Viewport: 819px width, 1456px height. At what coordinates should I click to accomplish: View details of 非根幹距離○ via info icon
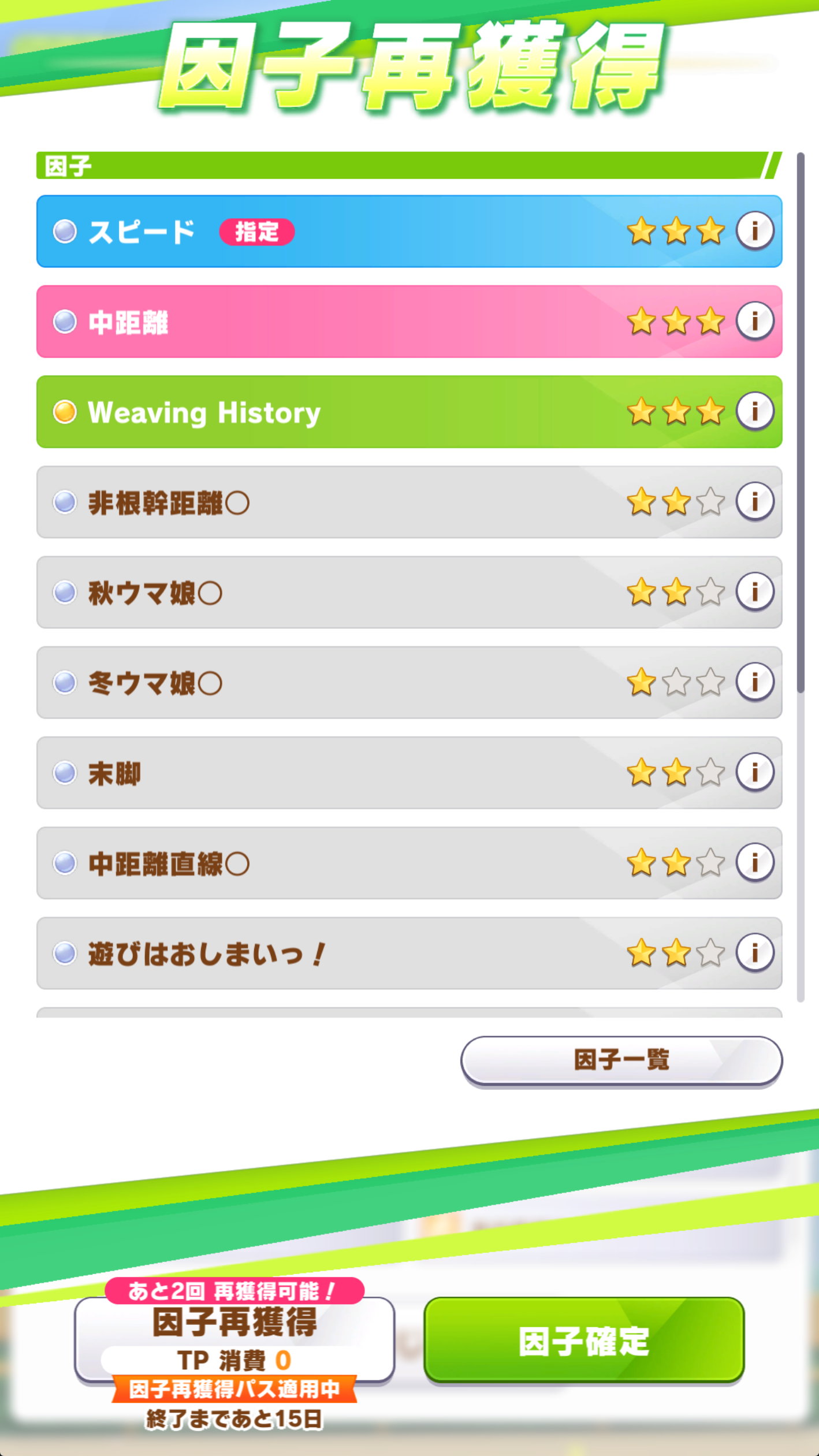point(755,501)
